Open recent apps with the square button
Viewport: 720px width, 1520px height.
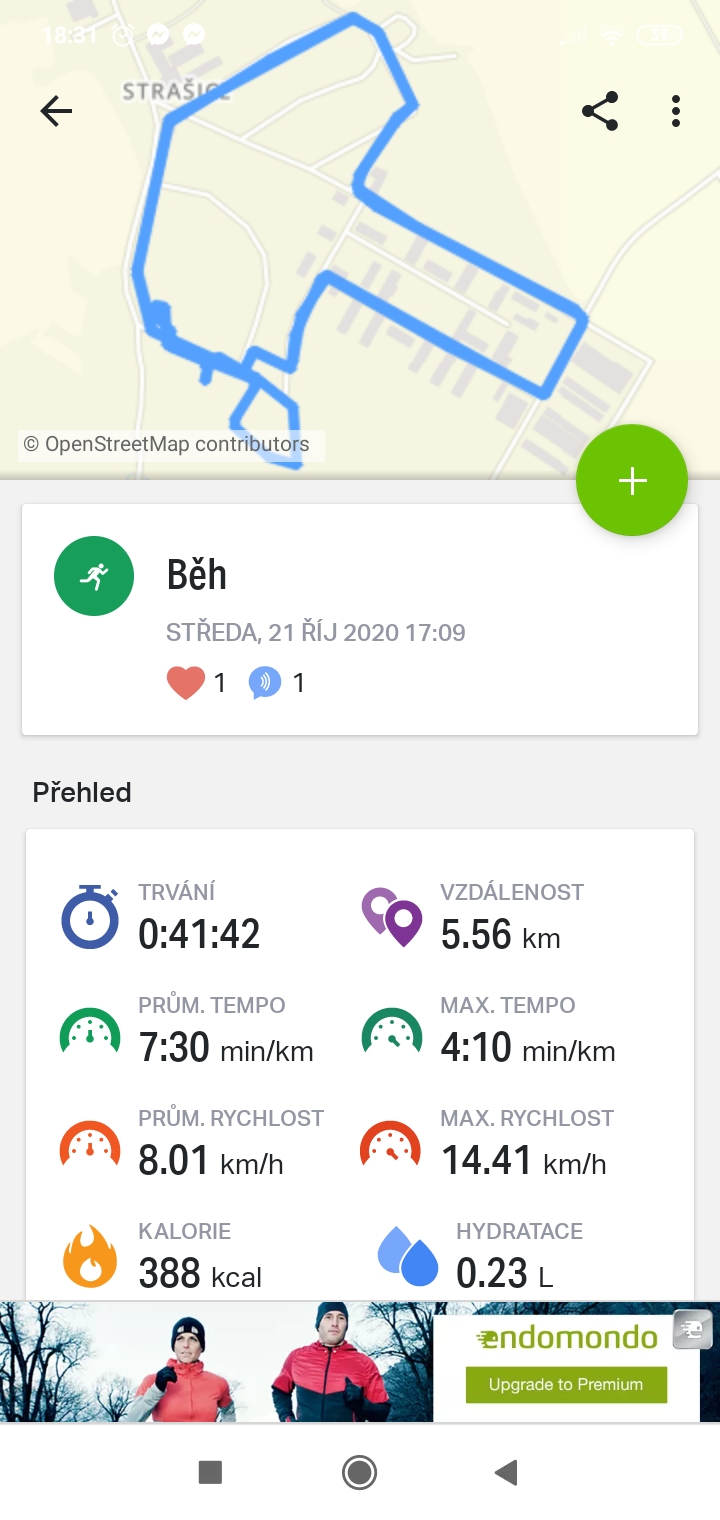[210, 1471]
